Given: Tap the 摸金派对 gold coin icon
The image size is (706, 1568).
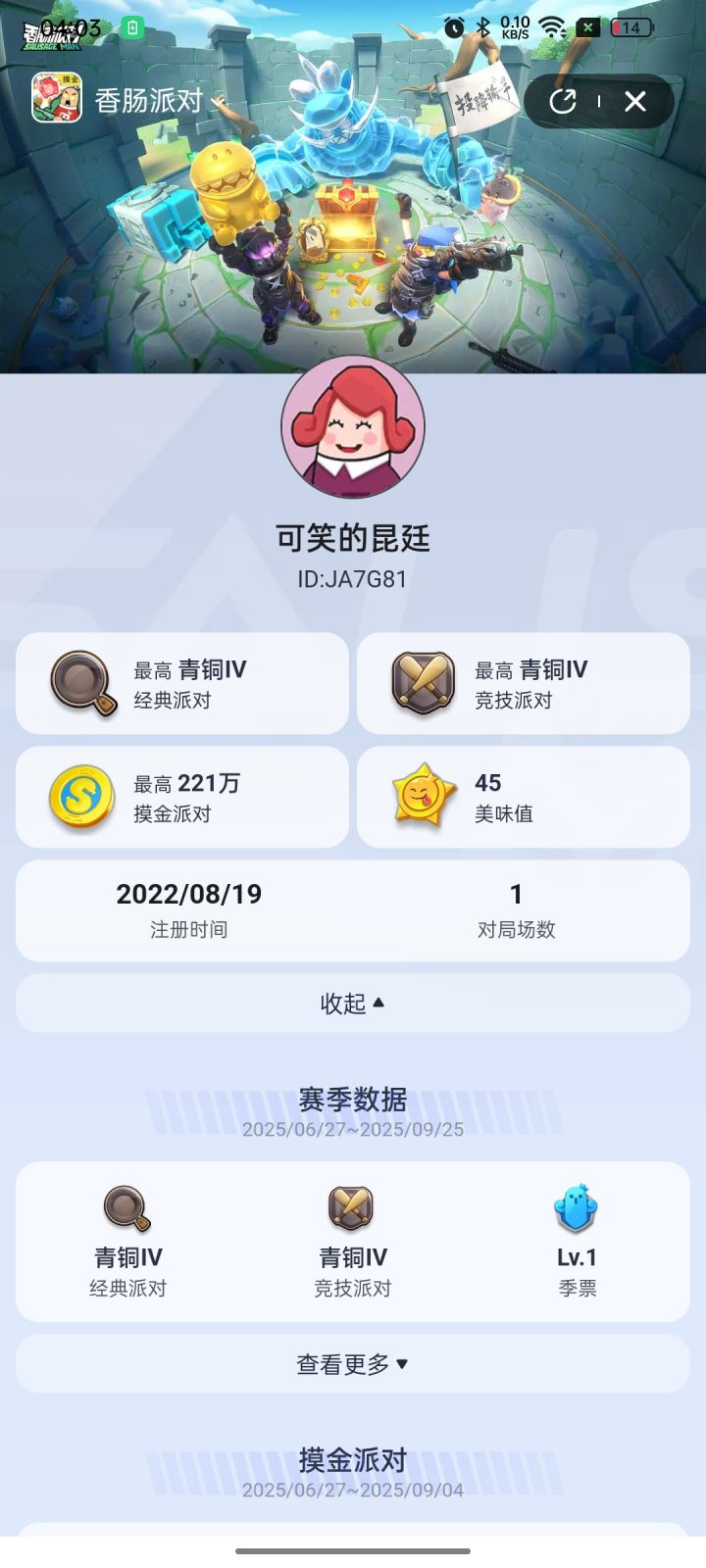Looking at the screenshot, I should pyautogui.click(x=79, y=796).
